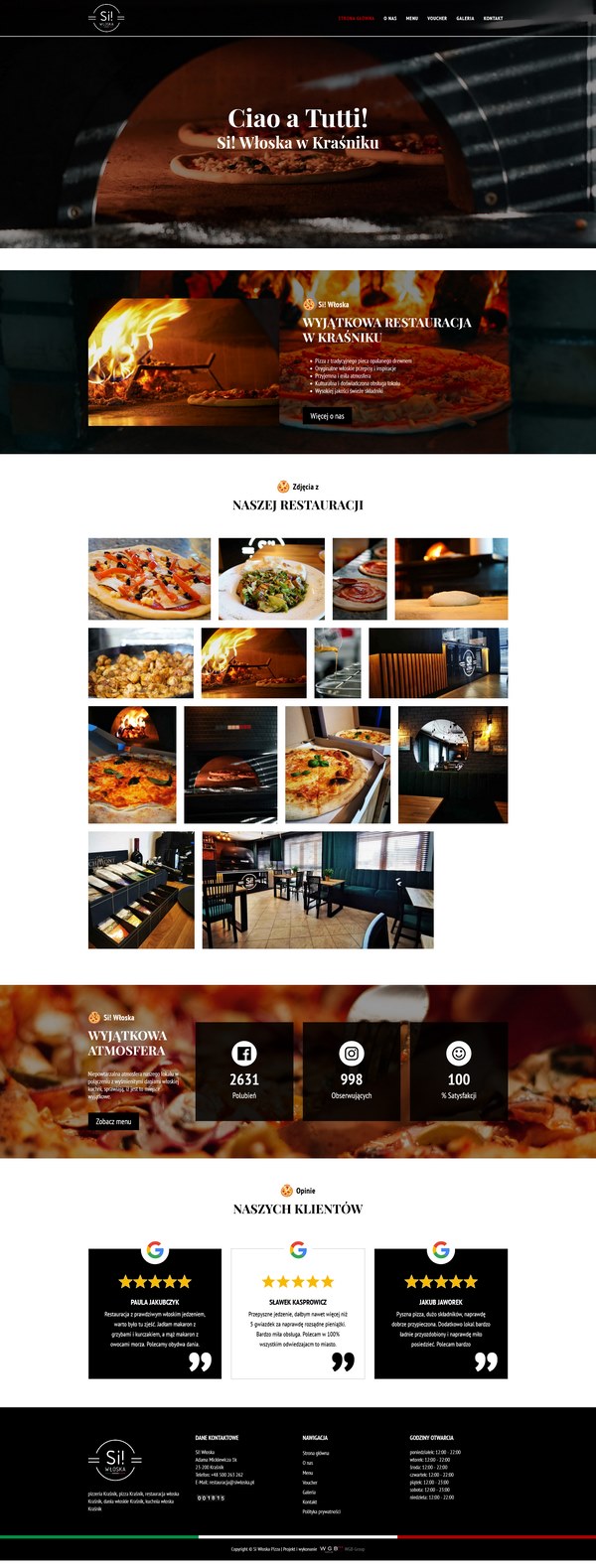
Task: Tap the Zobacz menu button
Action: [x=113, y=1121]
